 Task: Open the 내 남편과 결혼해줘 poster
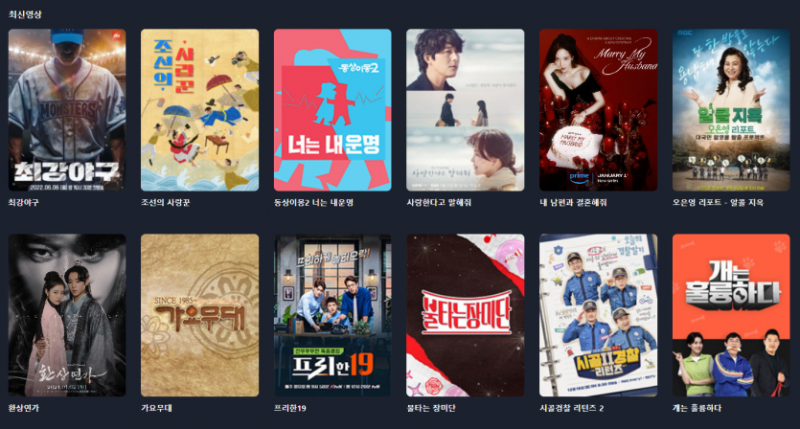point(598,110)
